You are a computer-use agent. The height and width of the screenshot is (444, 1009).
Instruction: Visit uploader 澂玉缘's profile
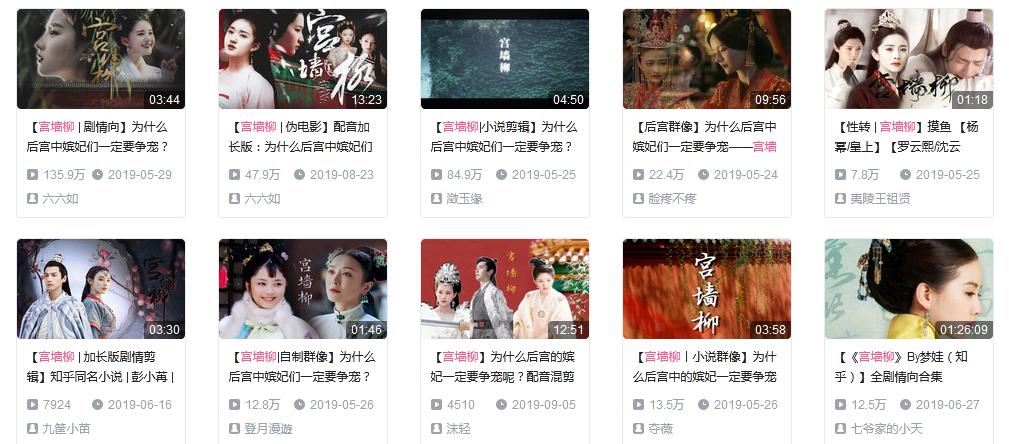[466, 199]
